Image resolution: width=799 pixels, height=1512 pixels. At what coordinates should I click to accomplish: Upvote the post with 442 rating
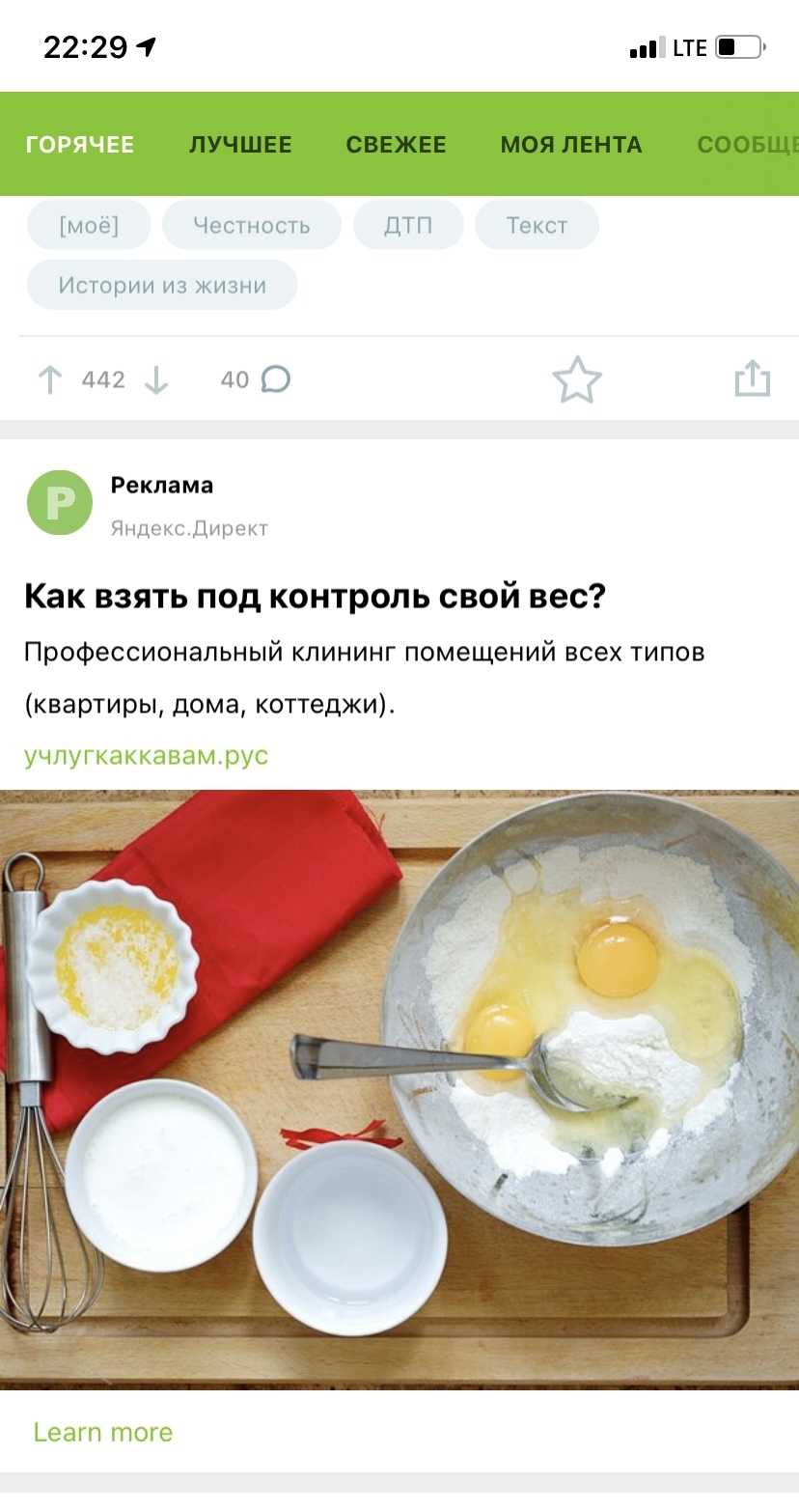[49, 380]
